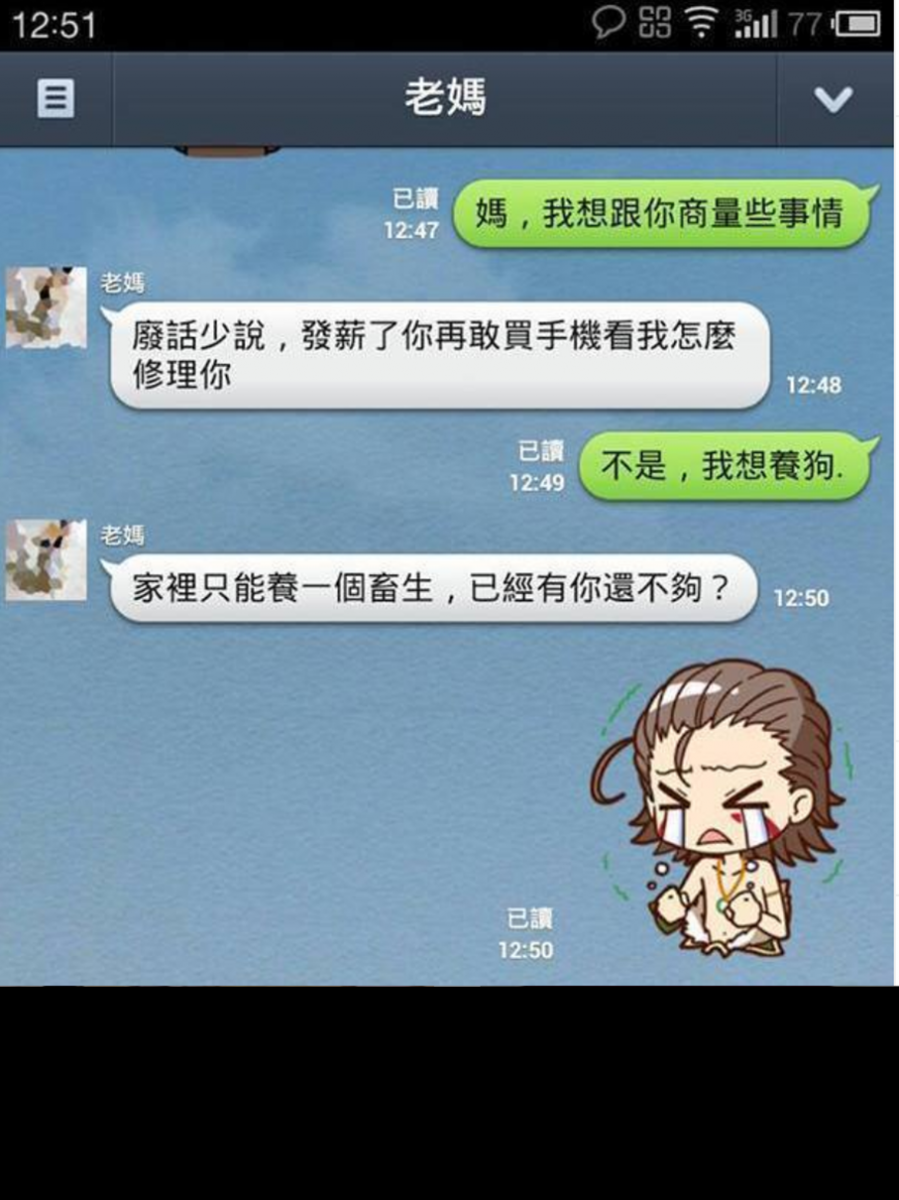
Task: Open the chat list menu icon
Action: (x=55, y=99)
